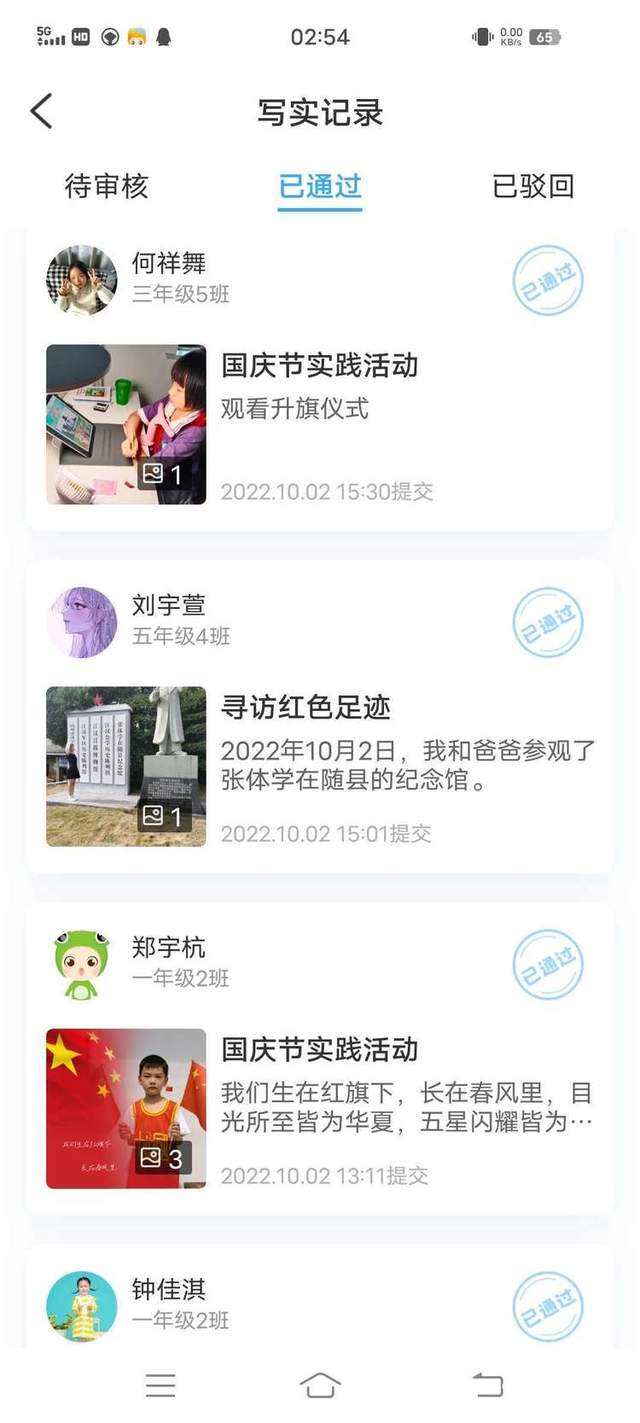The width and height of the screenshot is (640, 1423).
Task: View the memorial photo in 刘宇萱's record
Action: click(126, 766)
